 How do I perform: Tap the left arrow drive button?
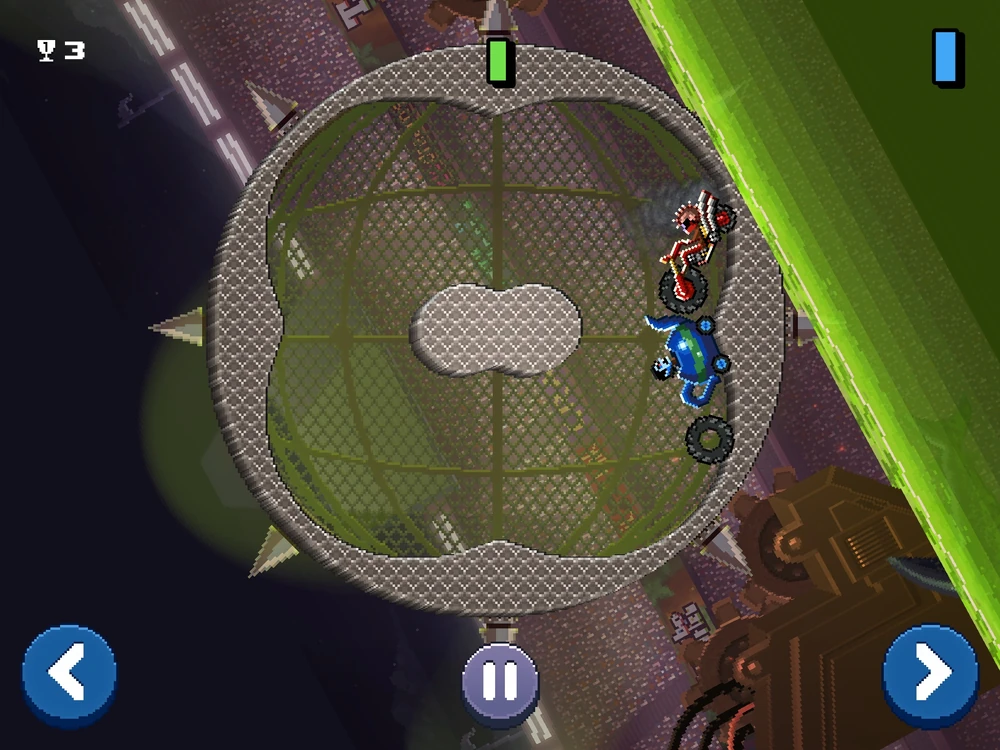click(x=69, y=675)
